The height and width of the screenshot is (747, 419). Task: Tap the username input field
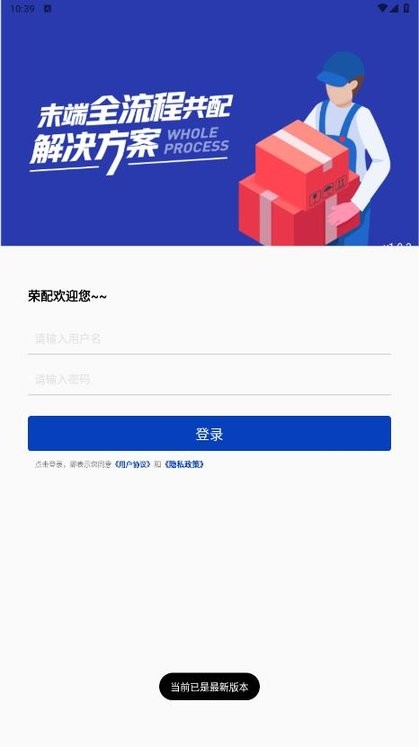point(210,339)
